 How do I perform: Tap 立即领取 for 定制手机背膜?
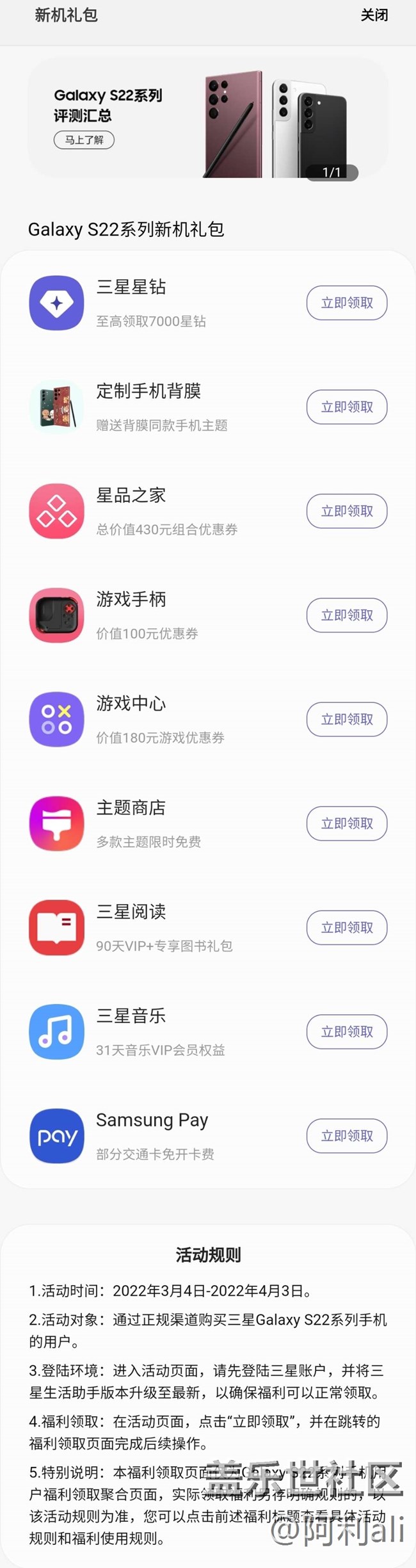(346, 407)
